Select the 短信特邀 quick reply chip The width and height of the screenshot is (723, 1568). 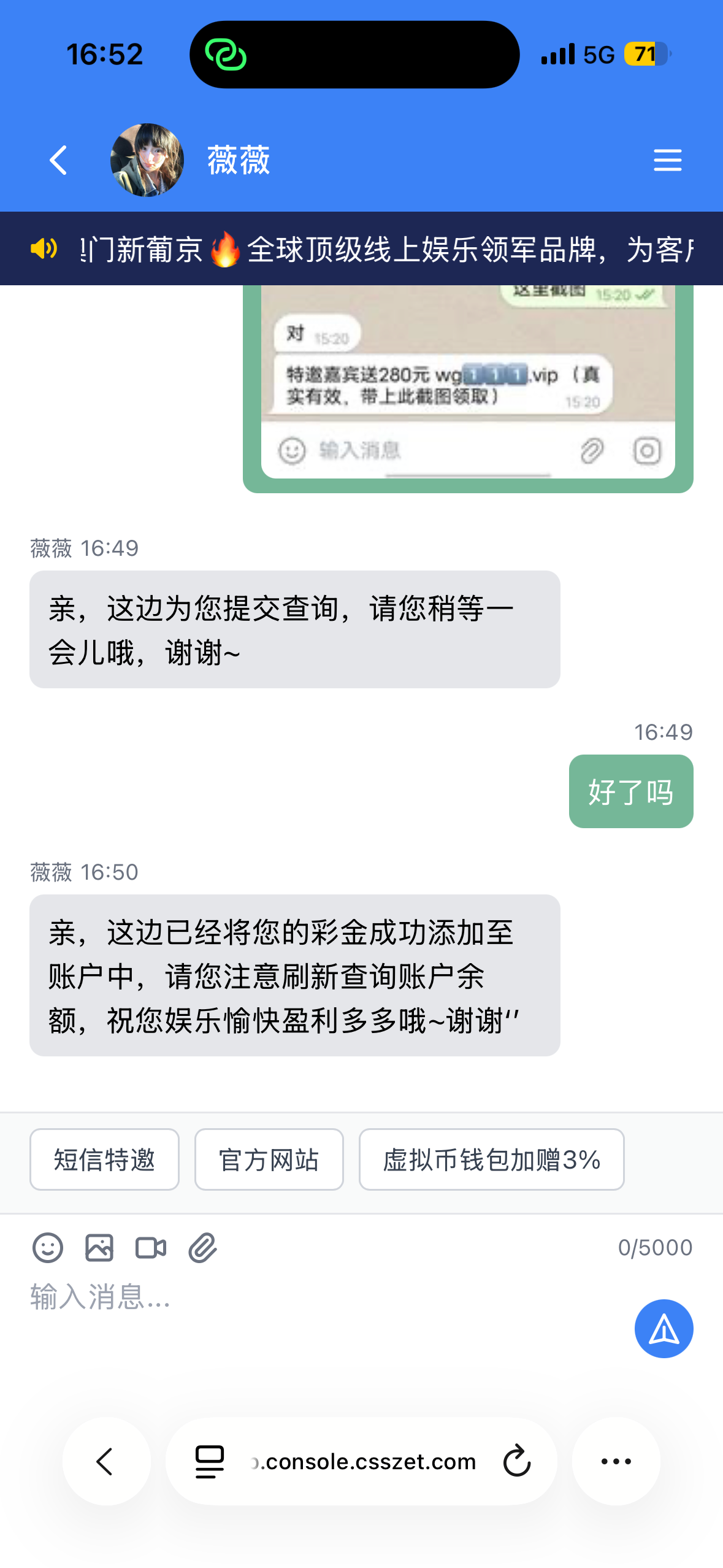pyautogui.click(x=104, y=1159)
